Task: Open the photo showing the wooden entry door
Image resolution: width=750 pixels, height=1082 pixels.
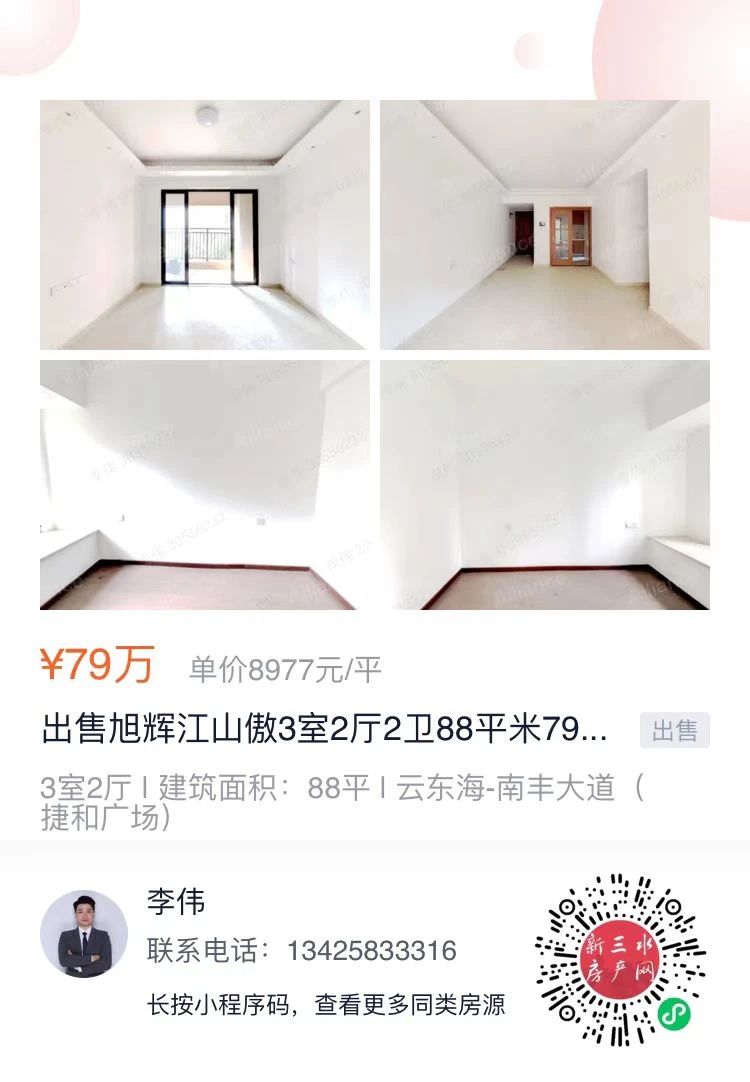Action: [x=545, y=222]
